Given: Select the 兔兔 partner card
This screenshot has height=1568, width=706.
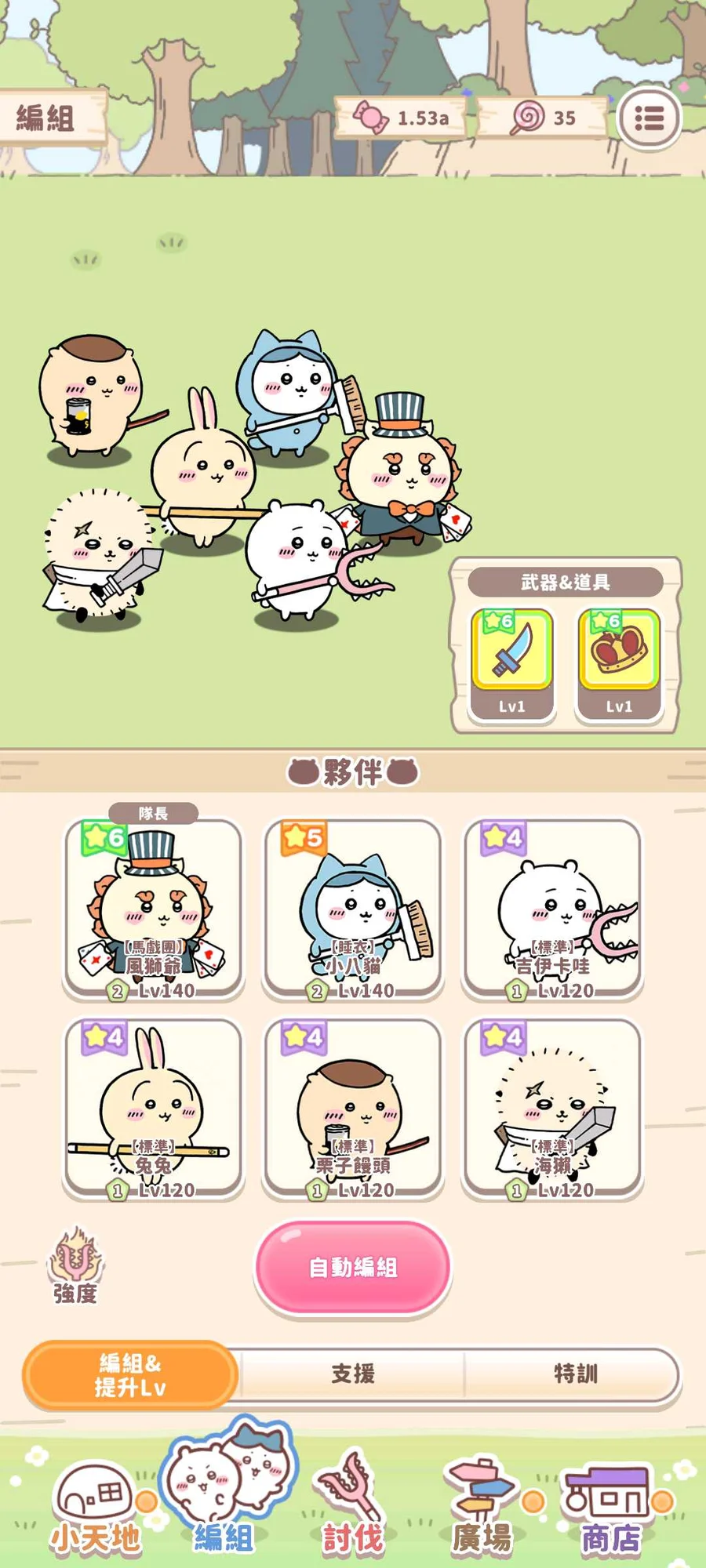Looking at the screenshot, I should tap(153, 1109).
